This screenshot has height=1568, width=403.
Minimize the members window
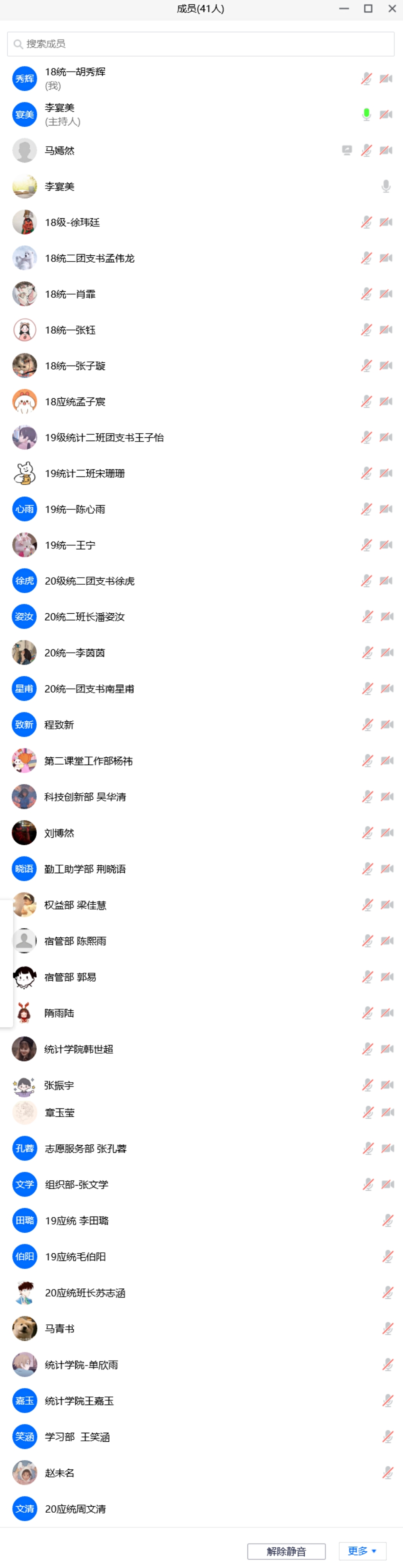344,8
